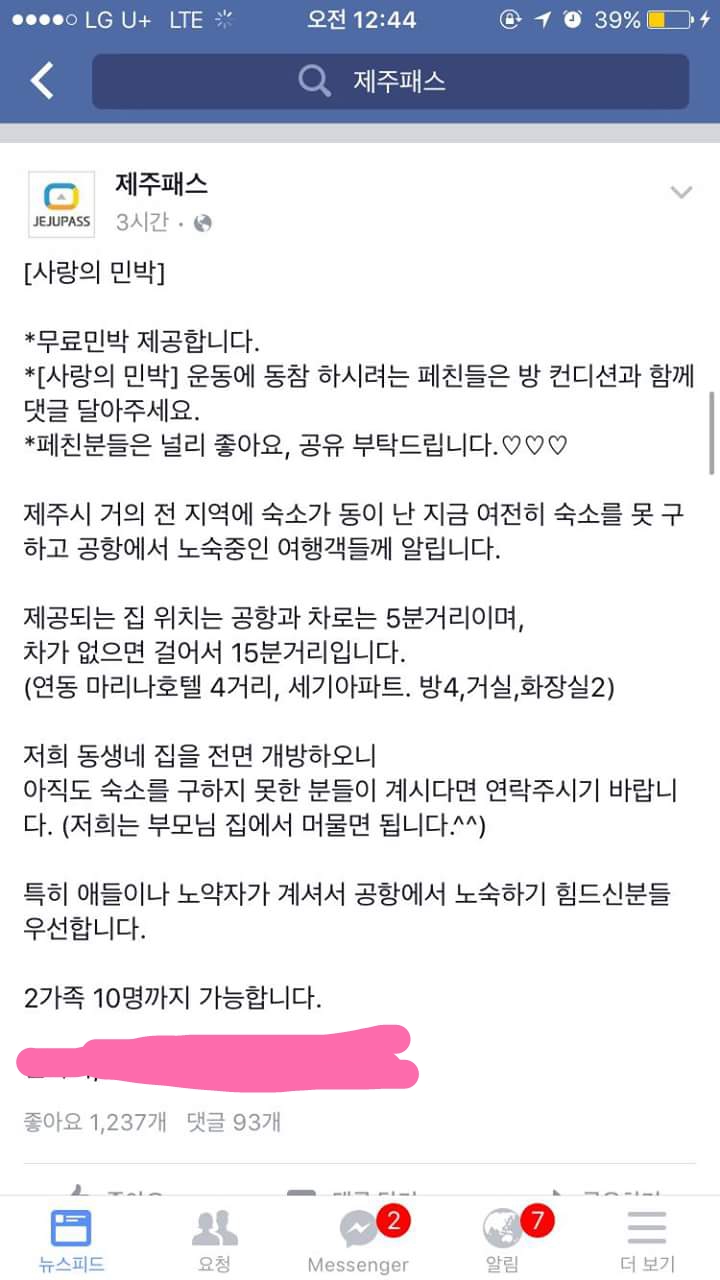The width and height of the screenshot is (720, 1280).
Task: Expand the post options chevron
Action: pyautogui.click(x=681, y=192)
